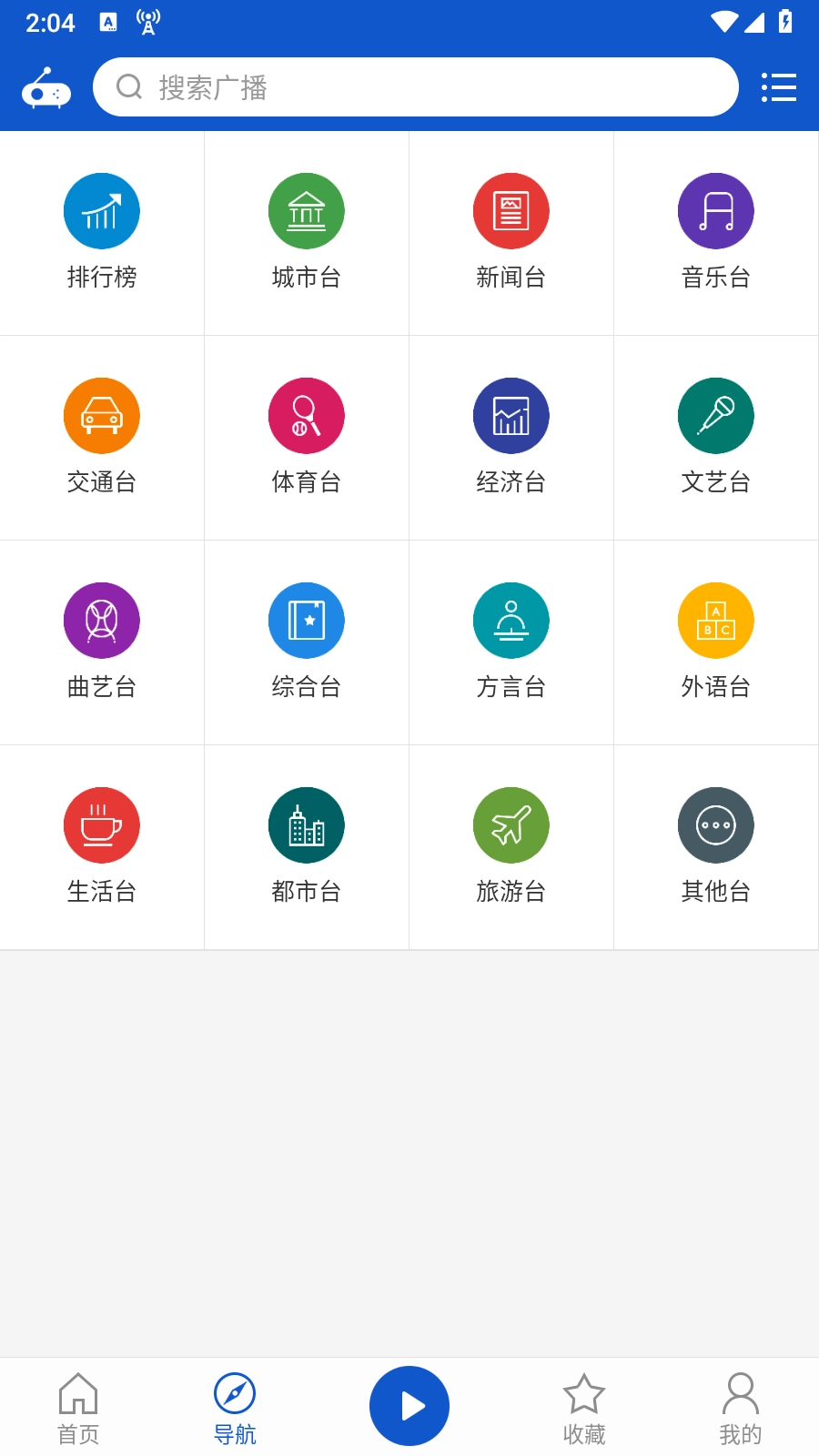Switch to the 收藏 favorites tab
819x1456 pixels.
pyautogui.click(x=584, y=1409)
